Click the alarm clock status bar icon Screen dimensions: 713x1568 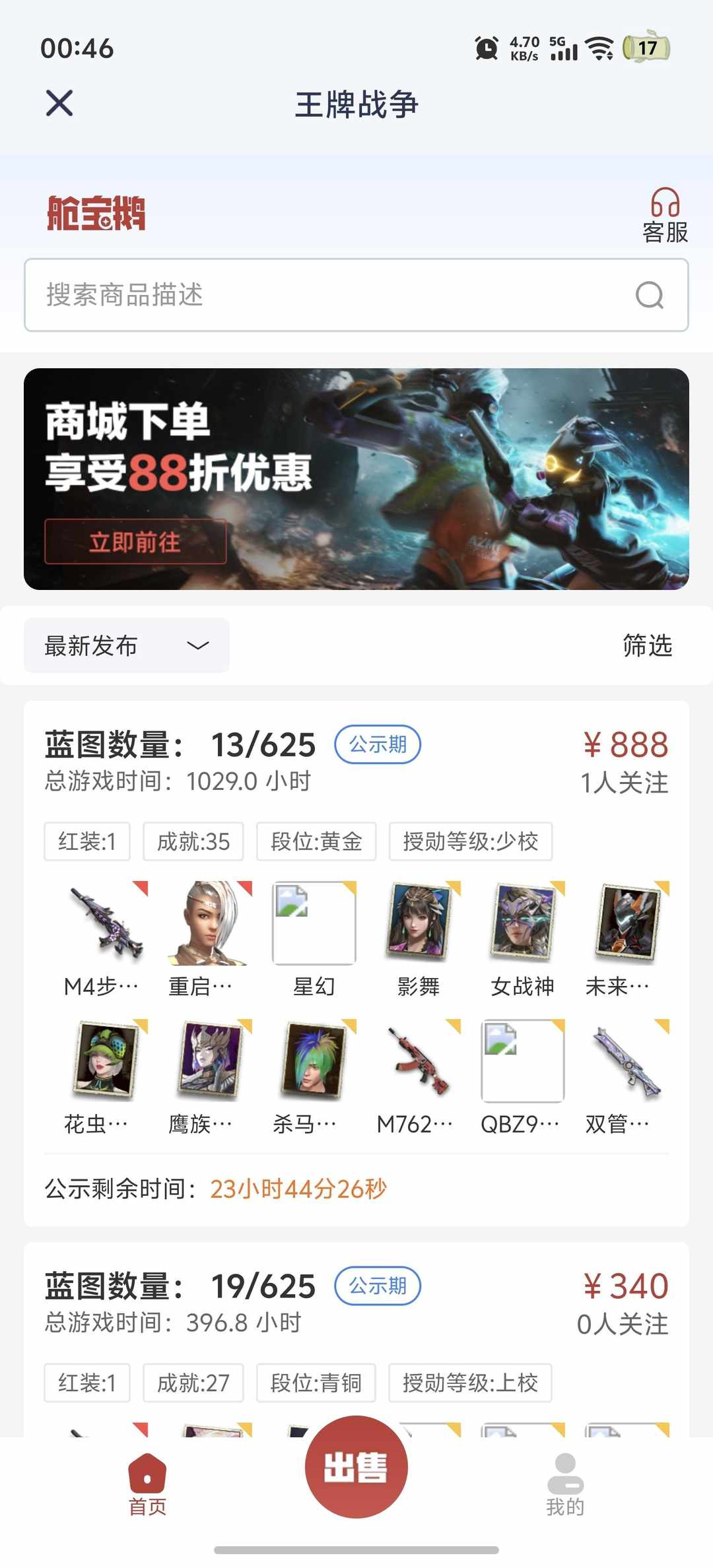485,49
